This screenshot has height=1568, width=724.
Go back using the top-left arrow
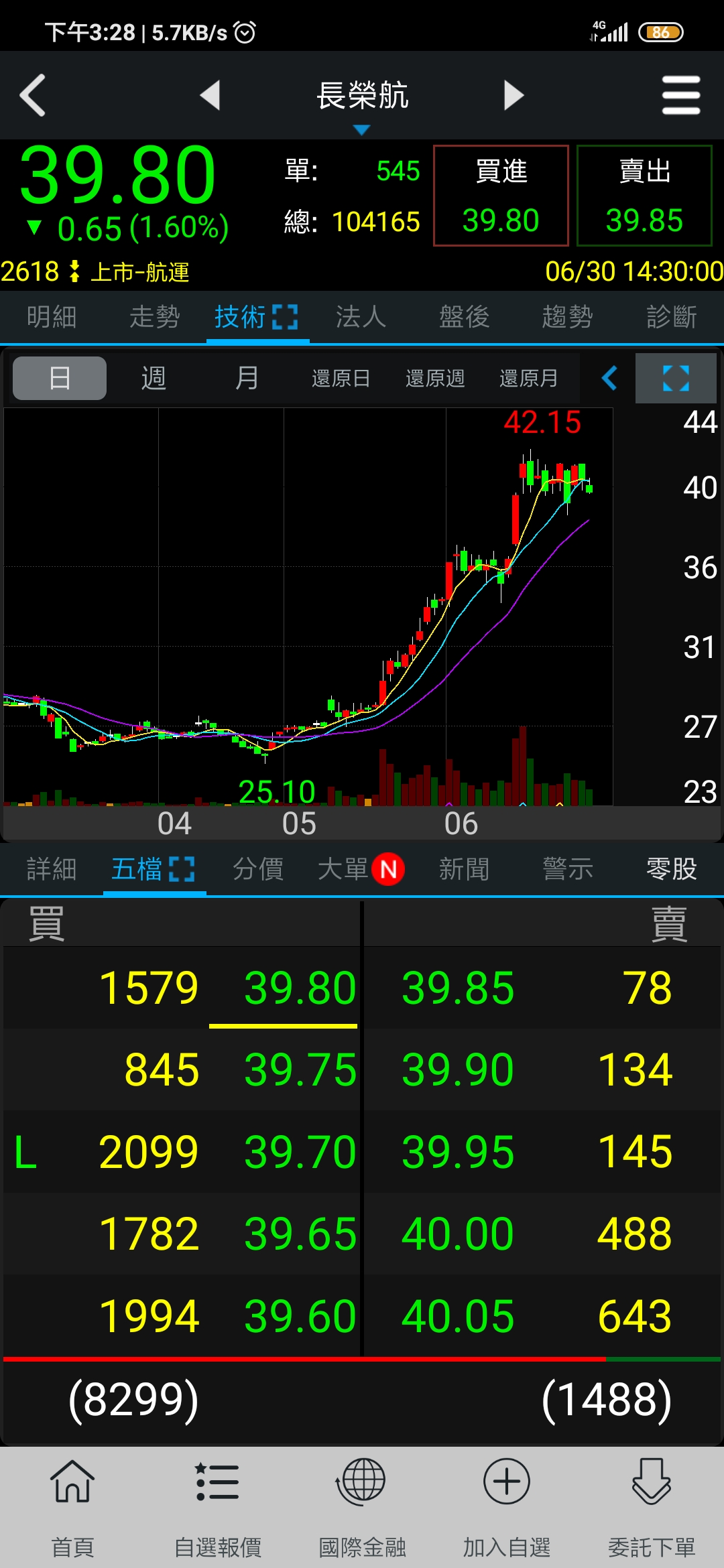point(34,95)
